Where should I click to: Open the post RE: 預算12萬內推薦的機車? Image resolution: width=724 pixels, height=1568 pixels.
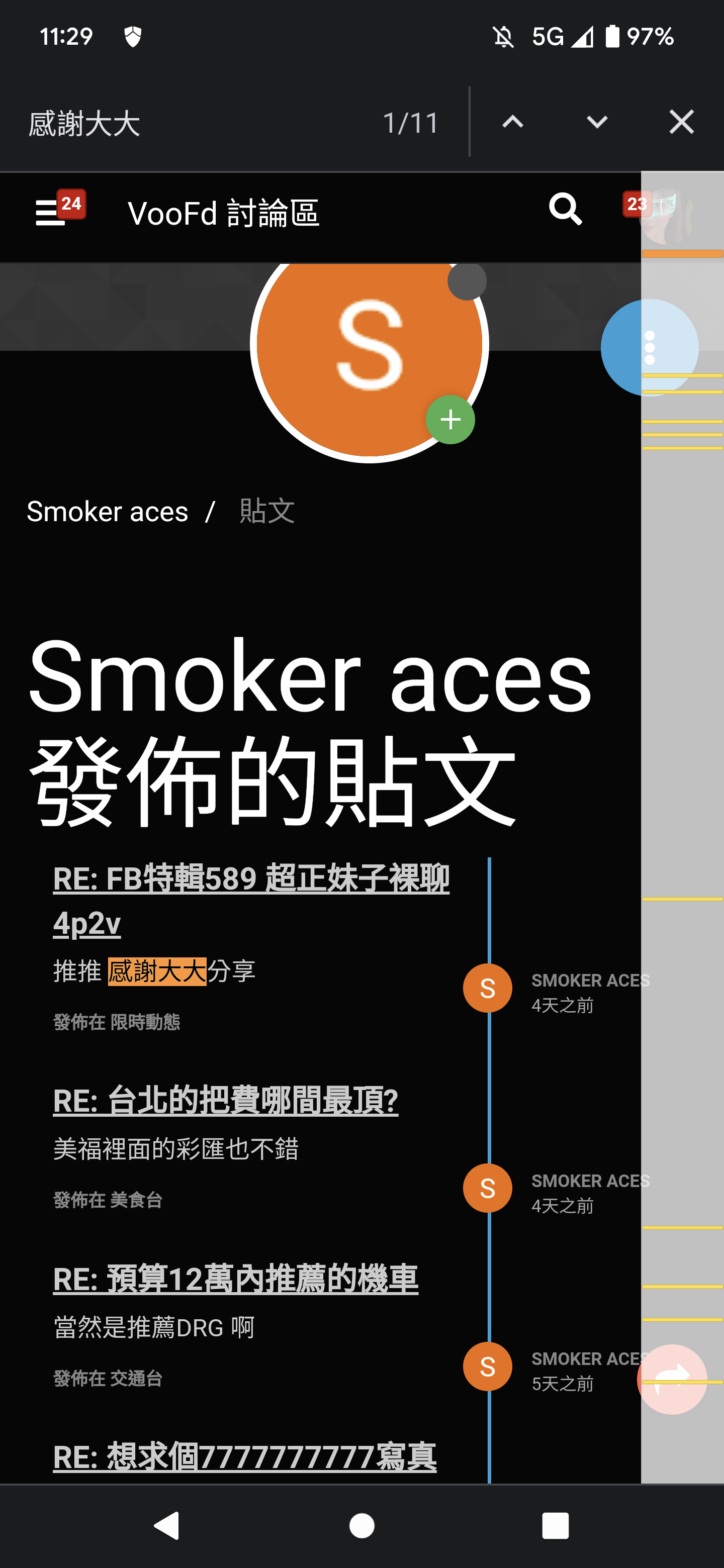(236, 1278)
